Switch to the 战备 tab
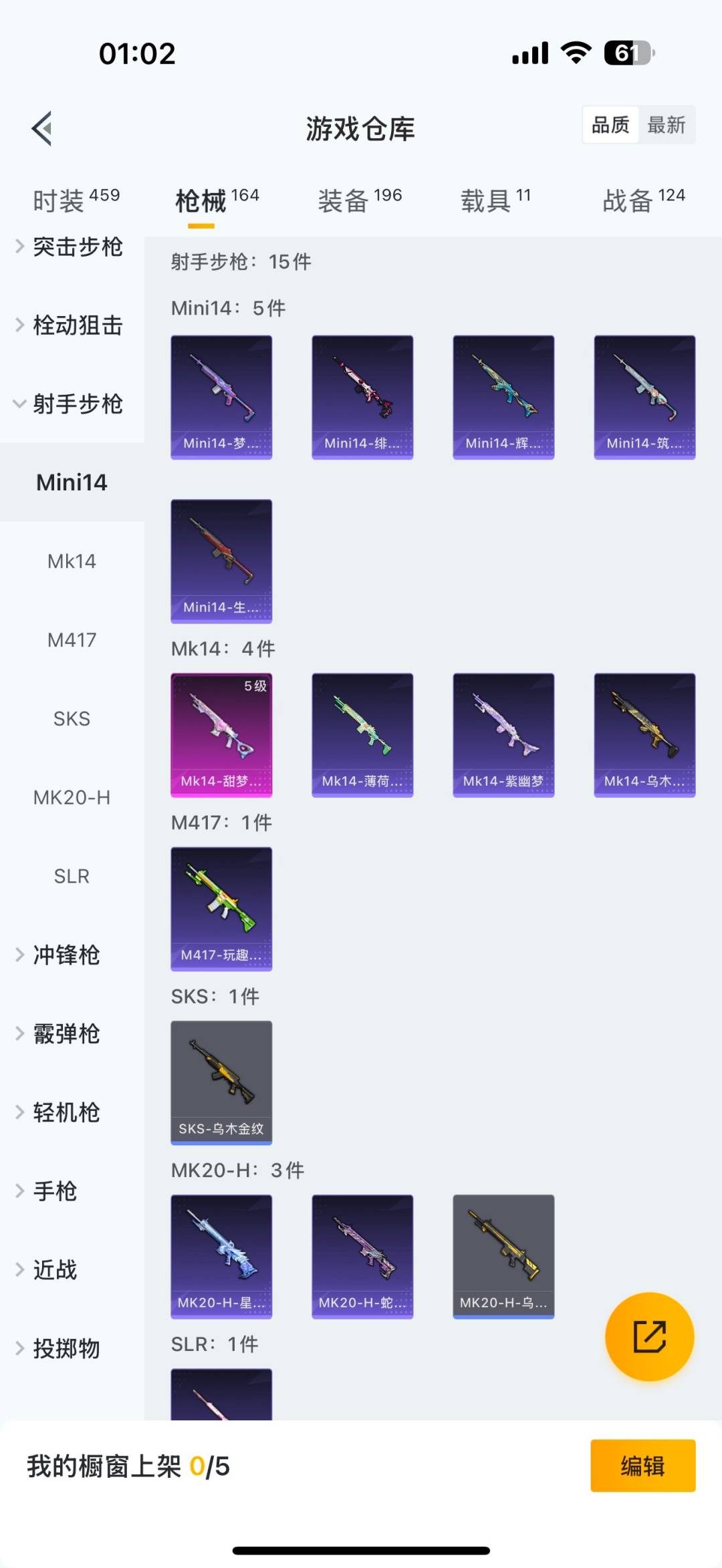The height and width of the screenshot is (1568, 722). pos(644,200)
